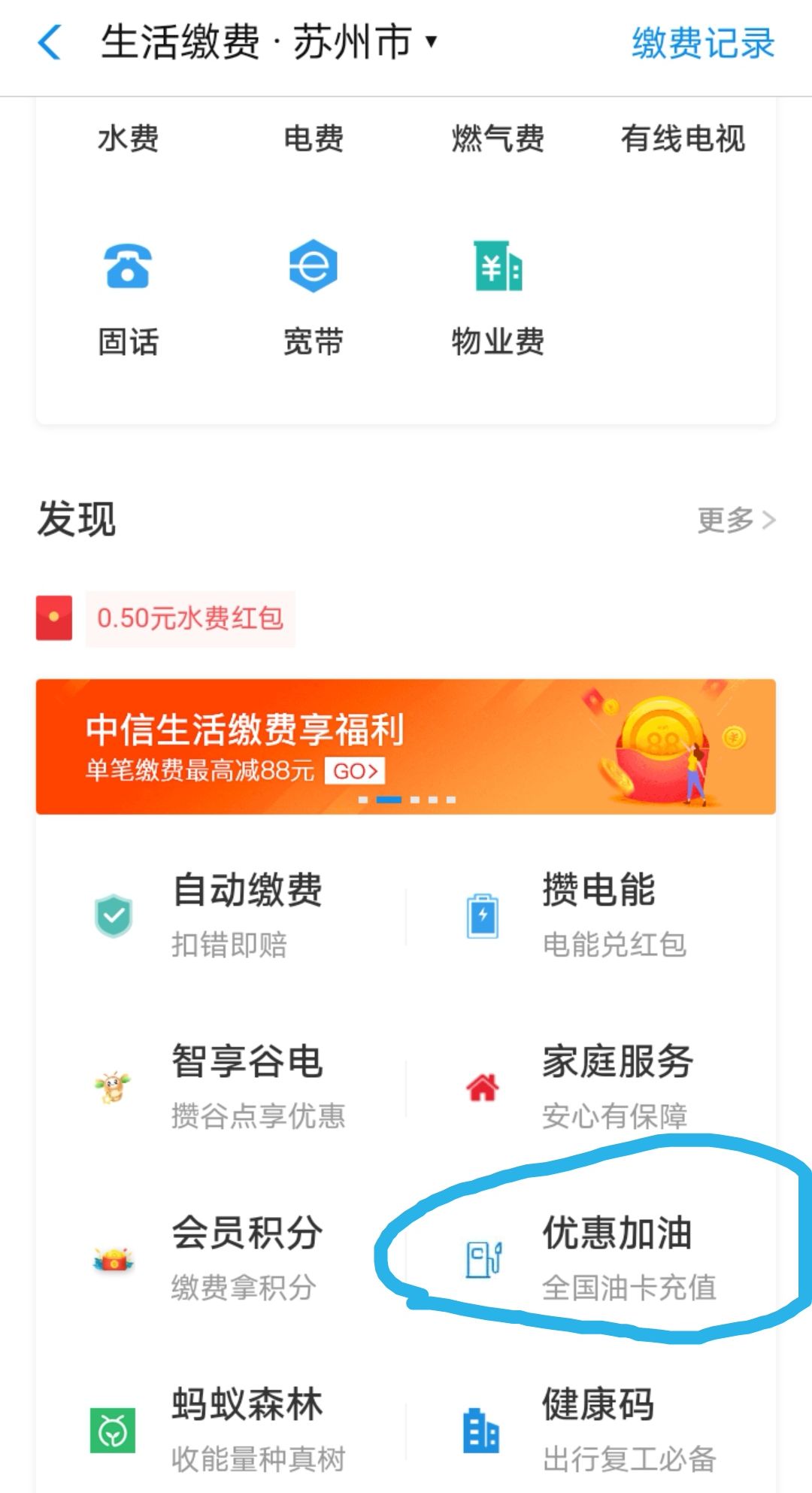Choose 有线电视 cable TV payment
This screenshot has height=1493, width=812.
683,138
